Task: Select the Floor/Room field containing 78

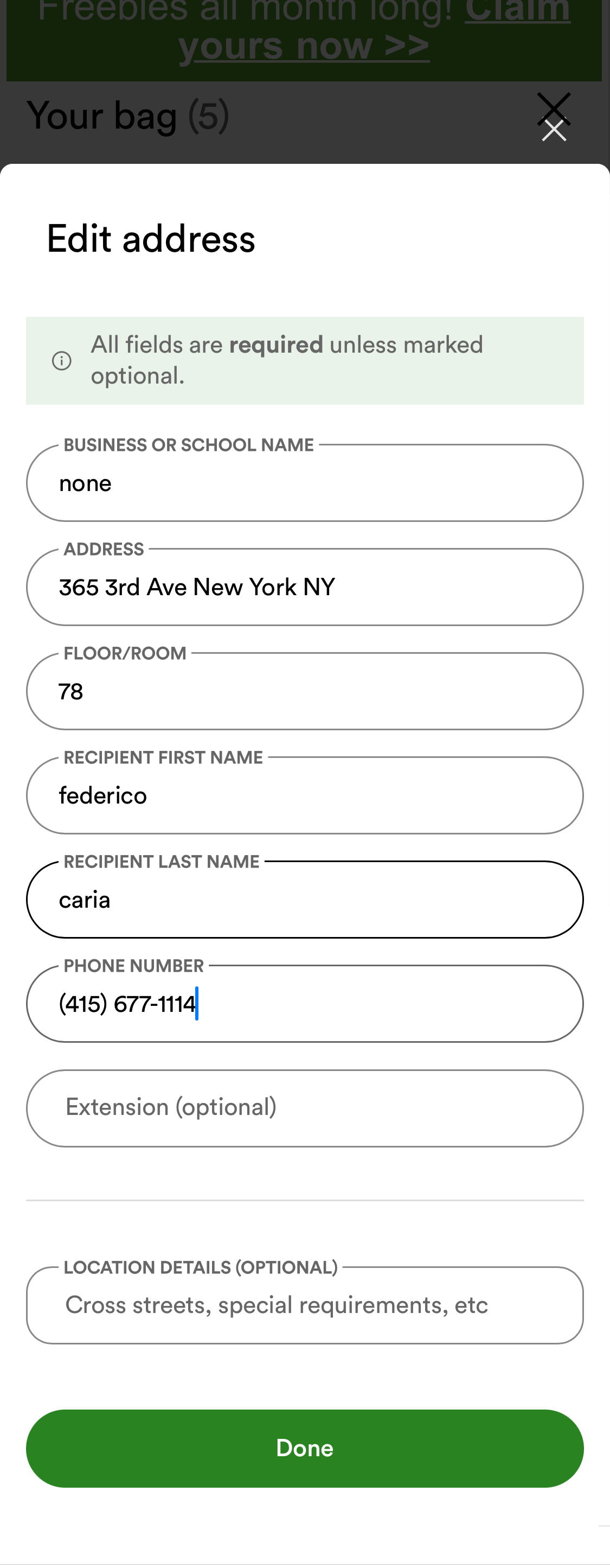Action: 304,691
